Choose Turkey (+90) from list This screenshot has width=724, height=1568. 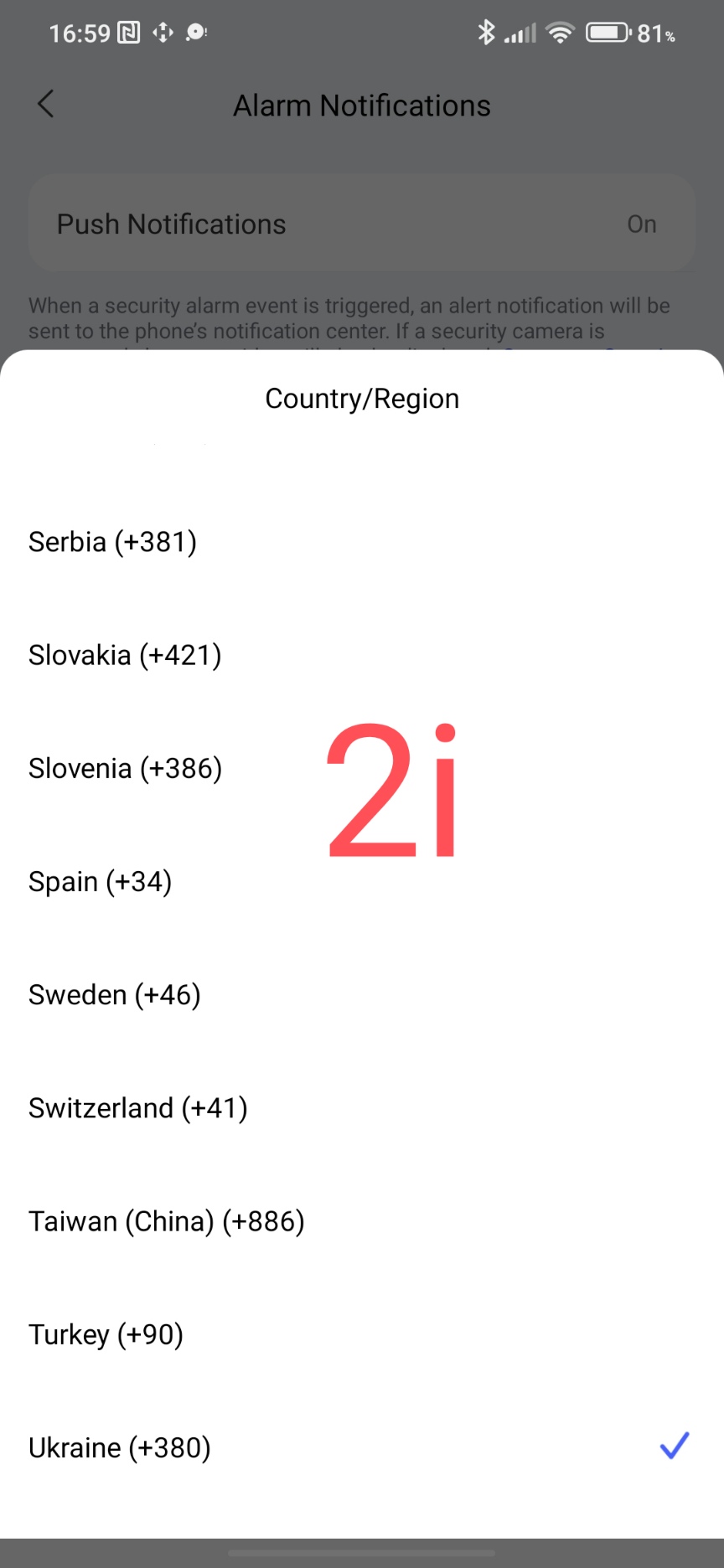coord(106,1334)
